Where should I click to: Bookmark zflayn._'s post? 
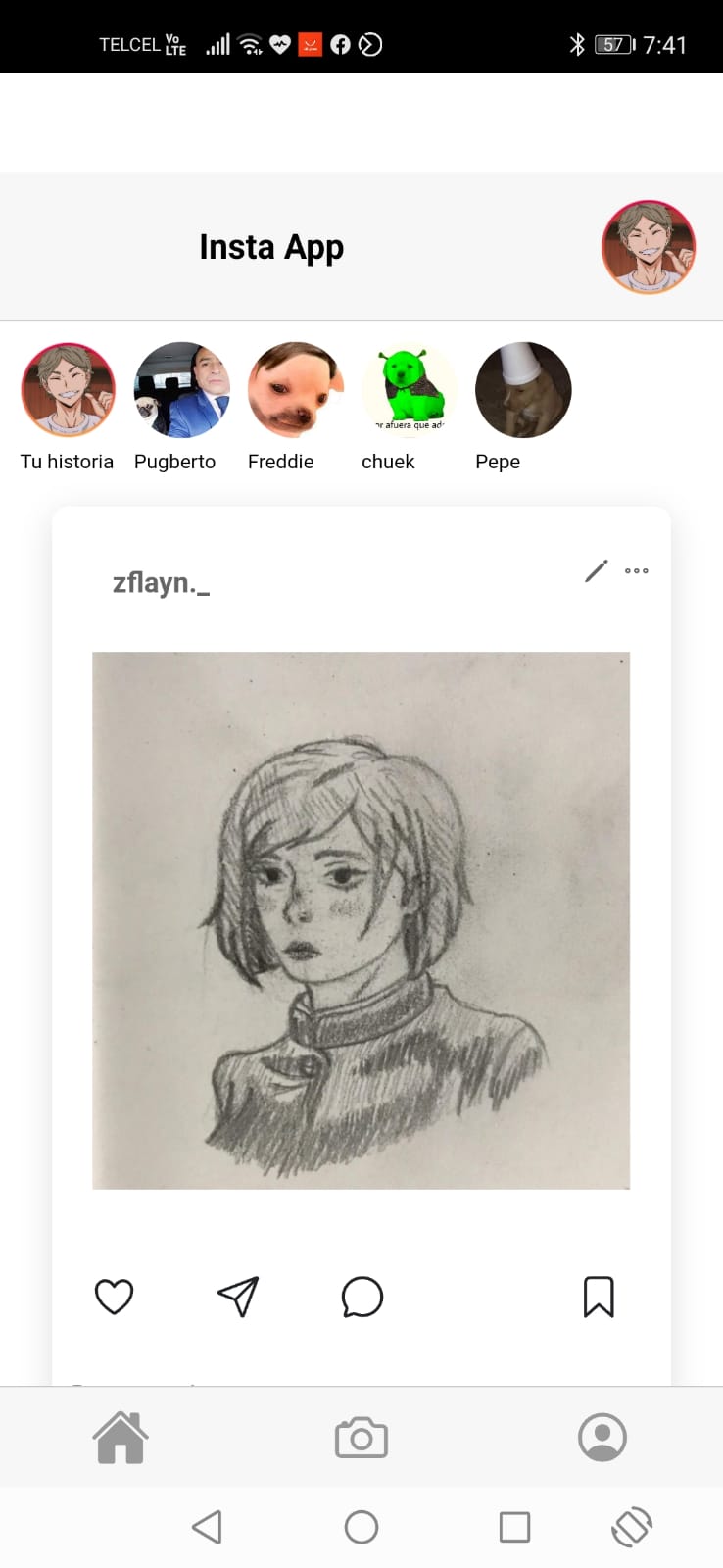(x=599, y=1297)
